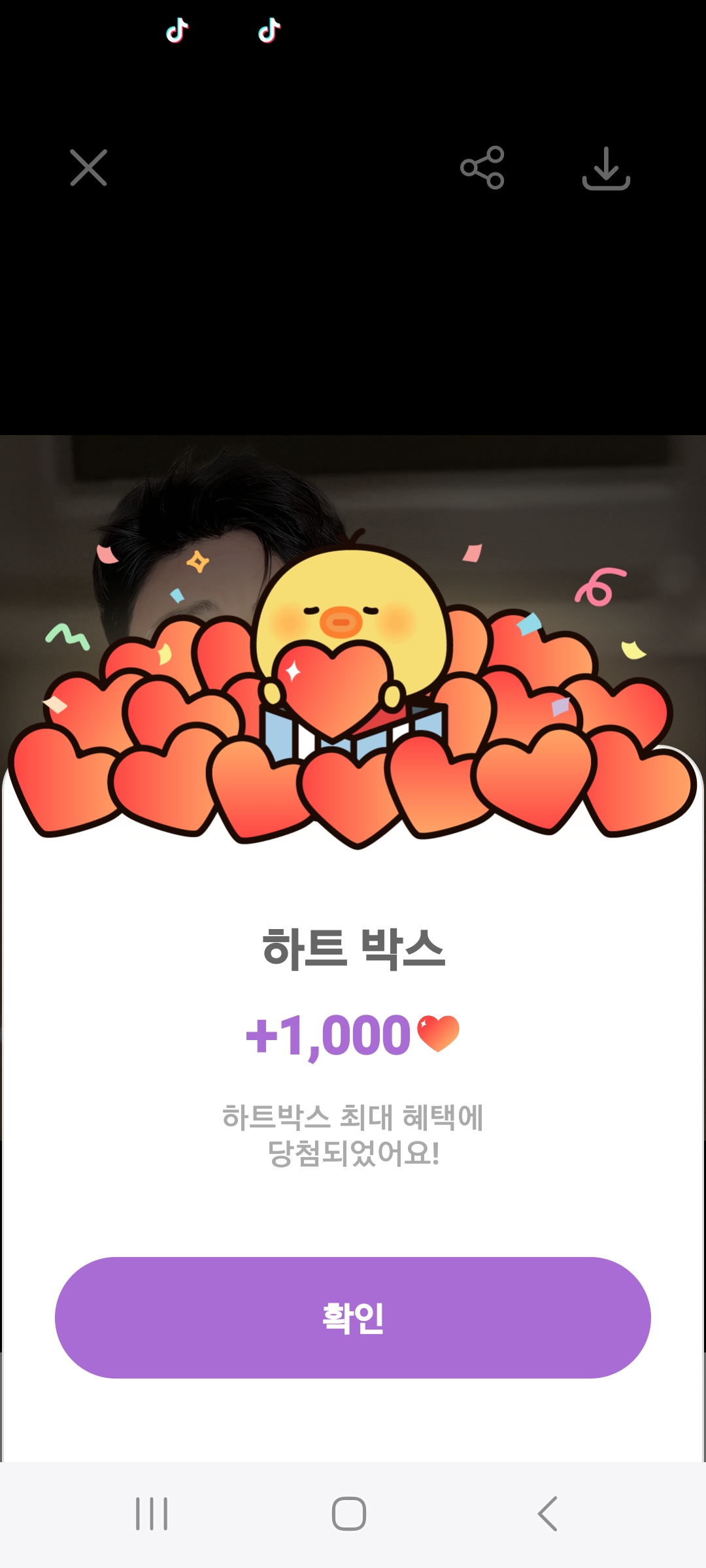Download the image to device
706x1568 pixels.
(x=606, y=168)
